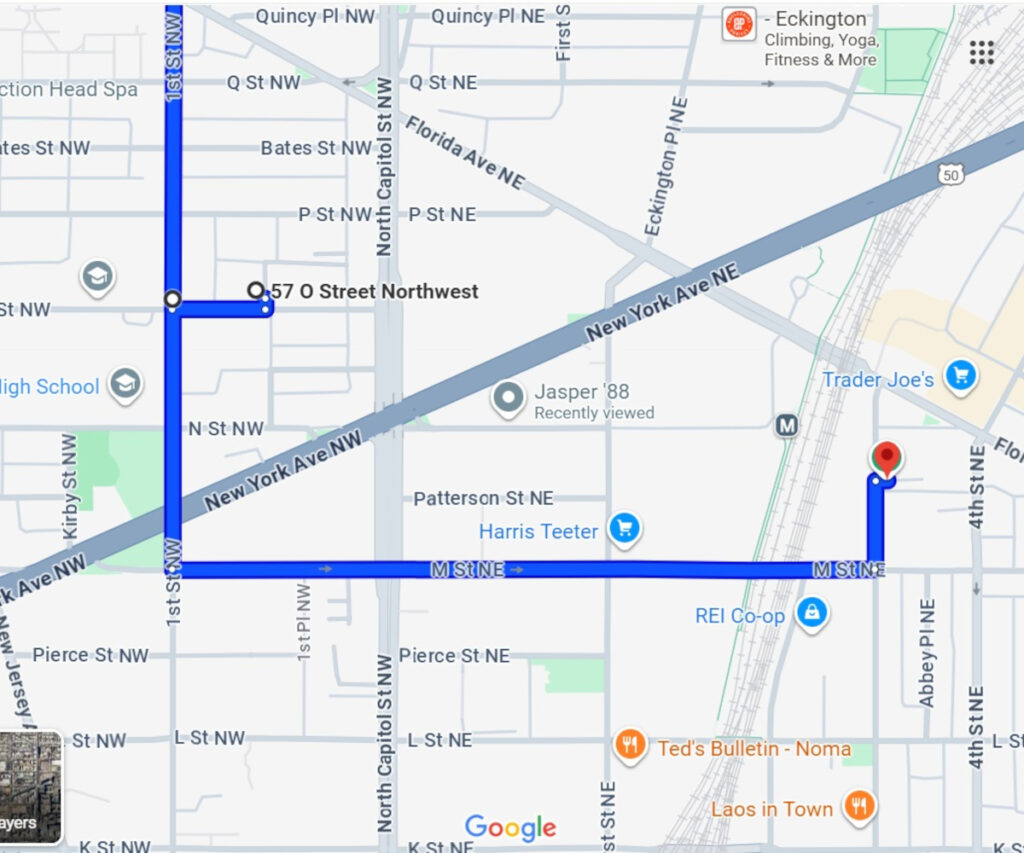Open the recently viewed Jasper '88 marker
The width and height of the screenshot is (1024, 853).
[508, 399]
